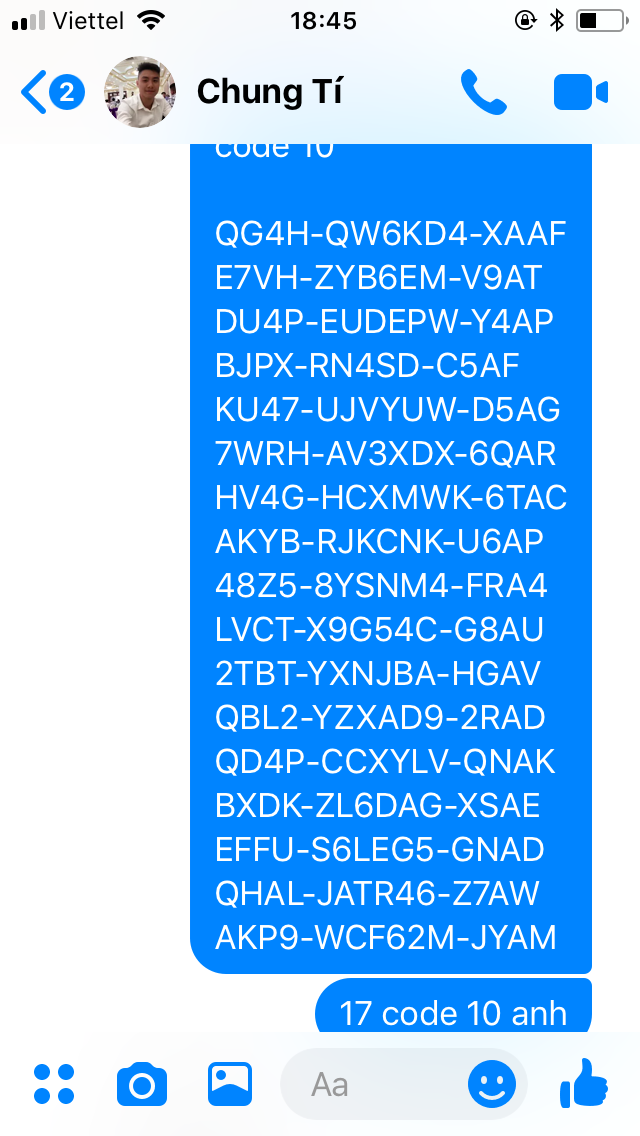Open the photo gallery picker
The width and height of the screenshot is (640, 1136).
point(230,1084)
